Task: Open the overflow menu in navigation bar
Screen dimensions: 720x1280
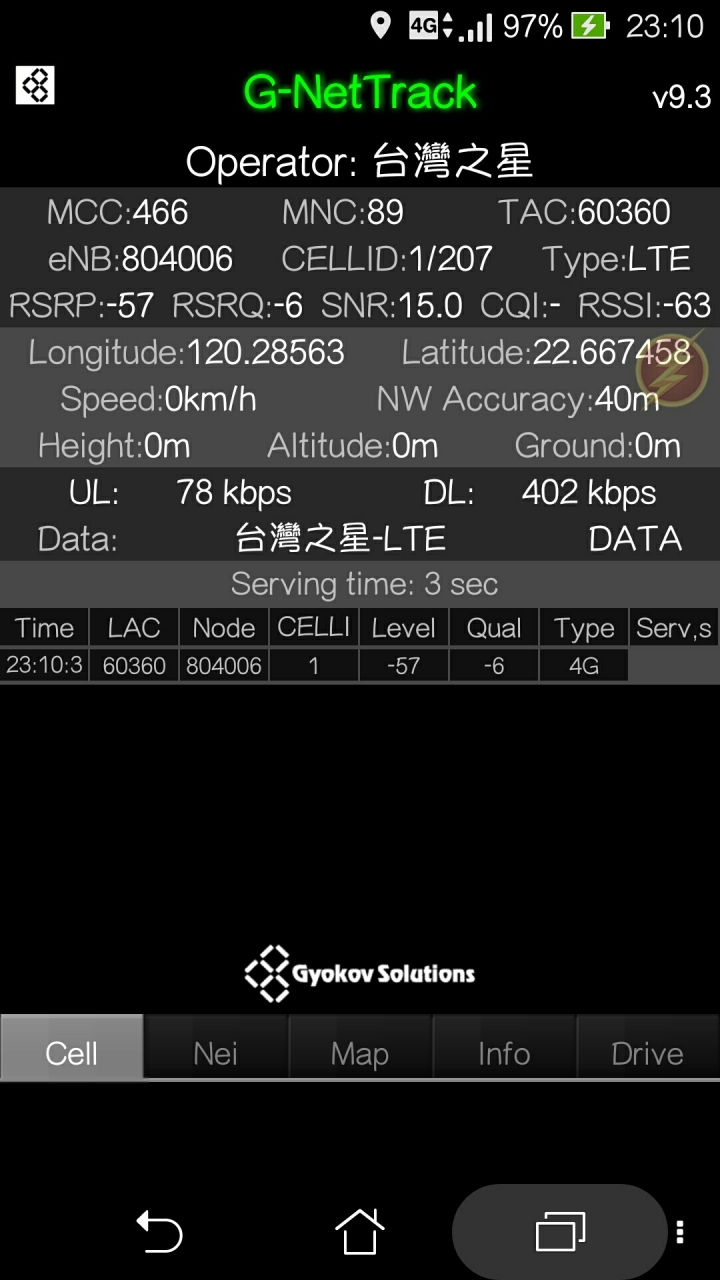Action: (680, 1231)
